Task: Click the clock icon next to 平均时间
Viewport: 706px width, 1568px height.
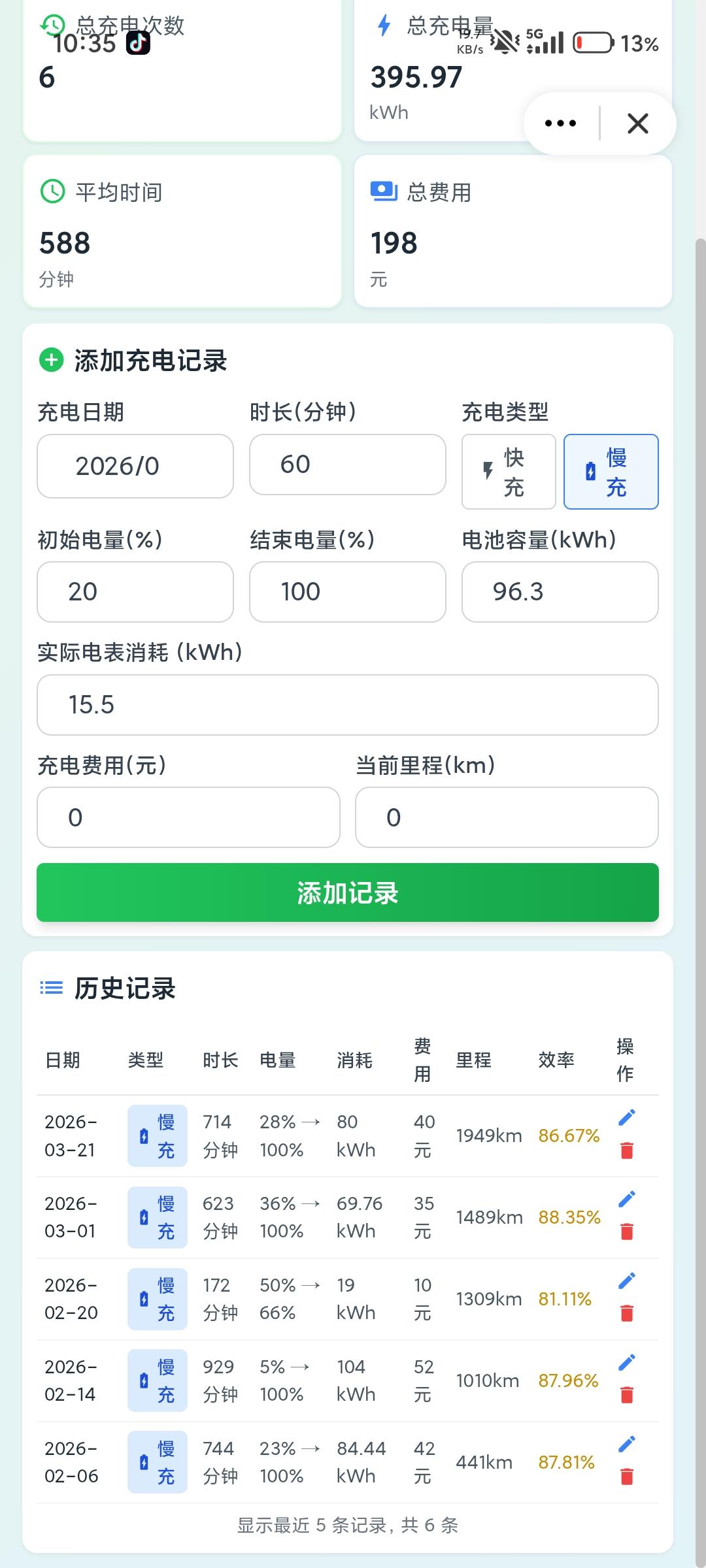Action: [52, 191]
